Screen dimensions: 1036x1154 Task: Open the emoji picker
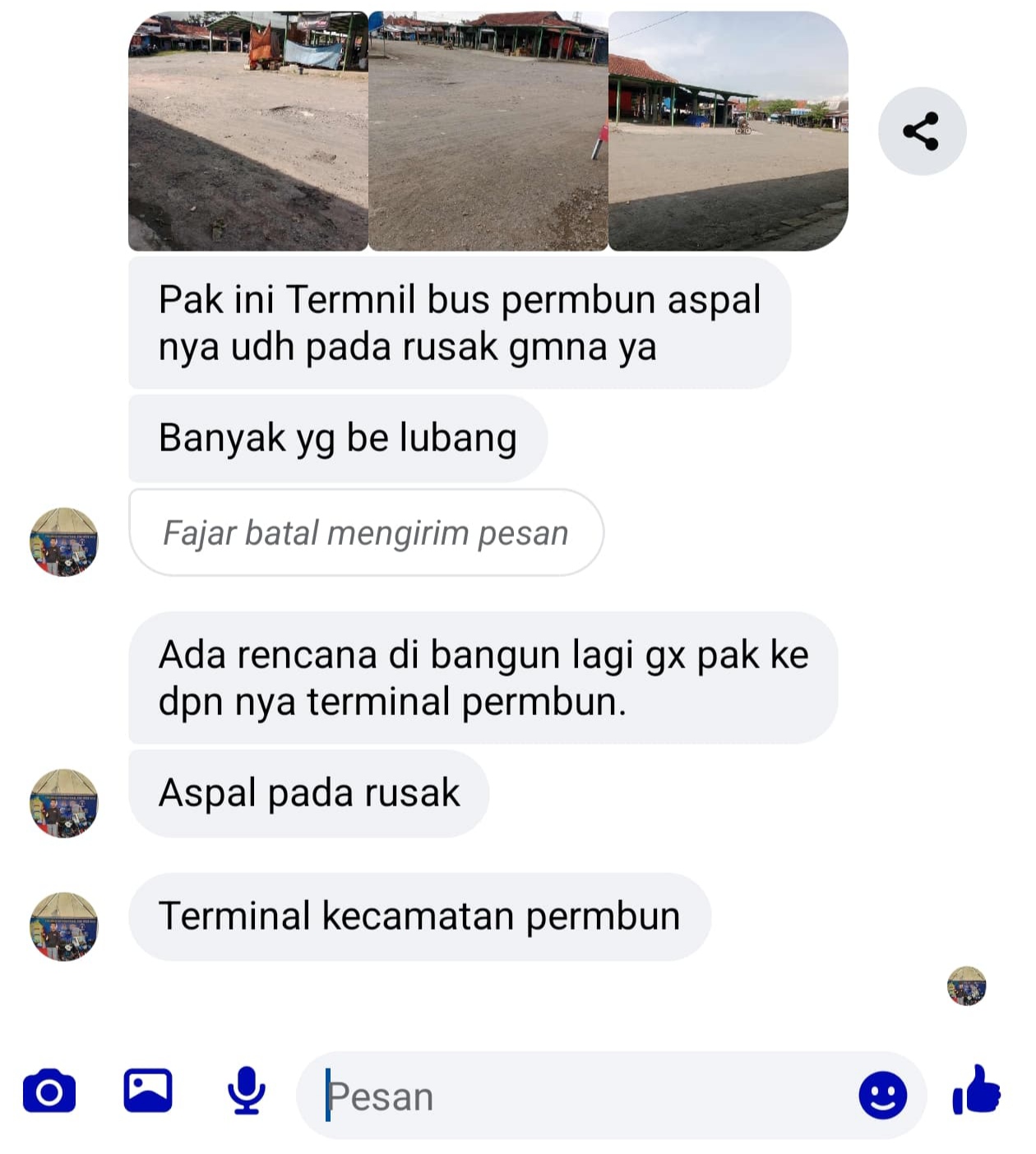coord(882,1096)
